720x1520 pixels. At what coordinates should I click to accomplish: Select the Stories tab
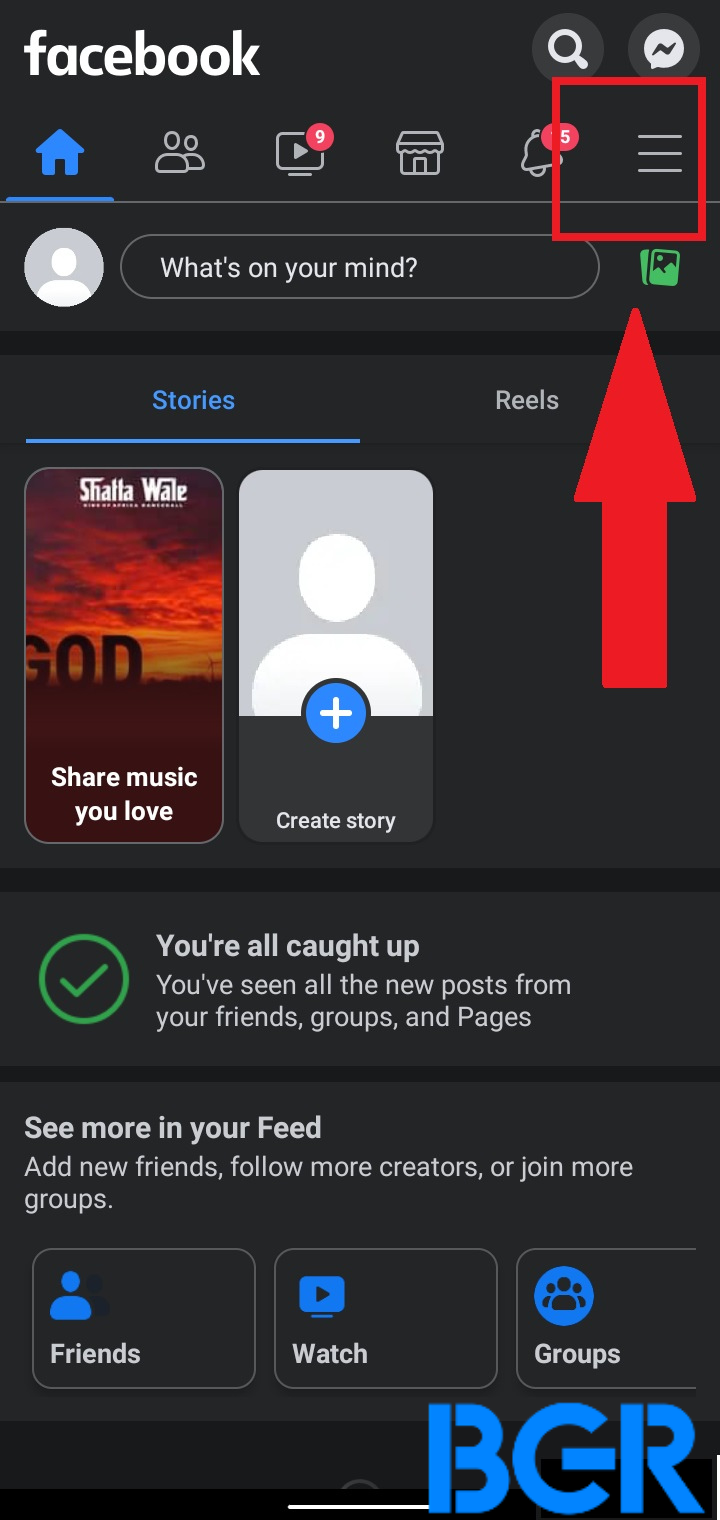click(x=193, y=400)
